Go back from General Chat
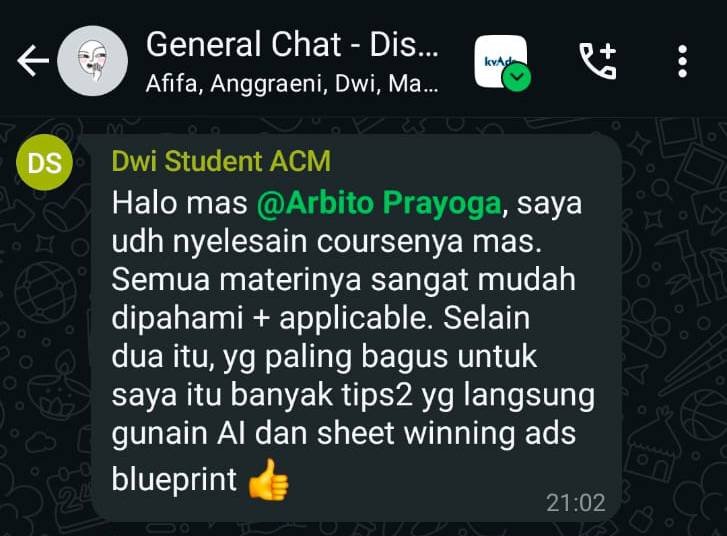This screenshot has width=727, height=536. coord(32,61)
